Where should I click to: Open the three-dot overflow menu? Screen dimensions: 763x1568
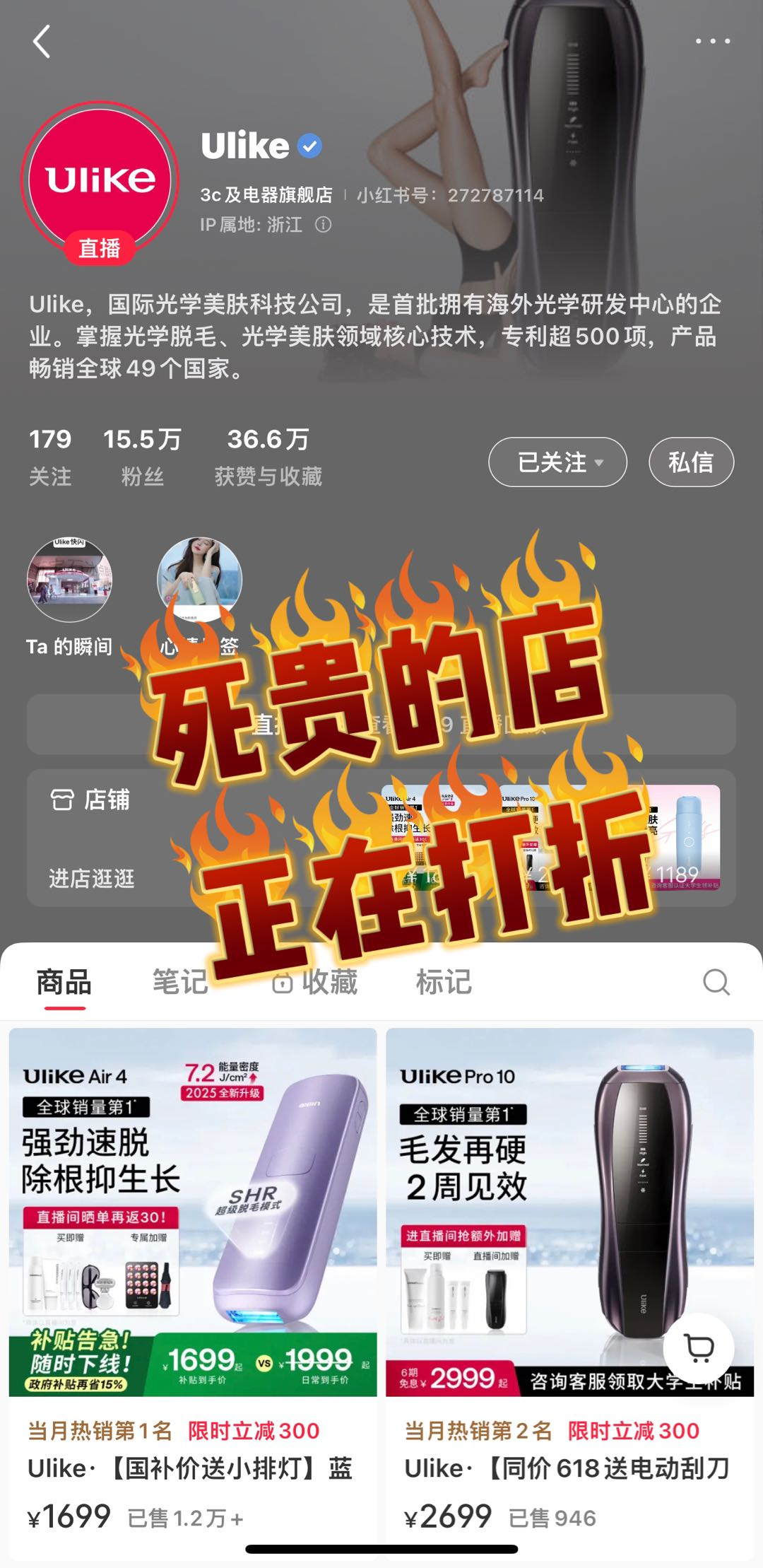[712, 42]
